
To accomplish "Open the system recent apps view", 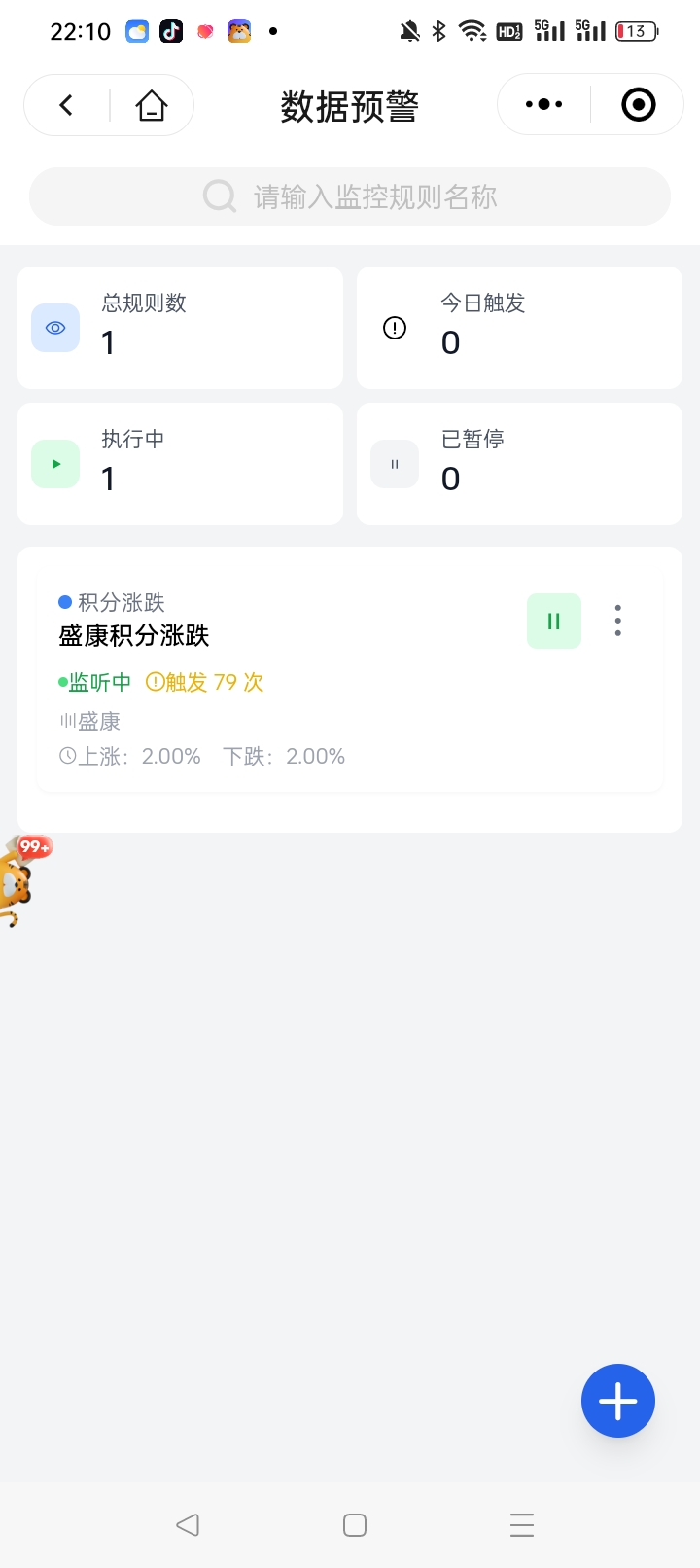I will (522, 1524).
